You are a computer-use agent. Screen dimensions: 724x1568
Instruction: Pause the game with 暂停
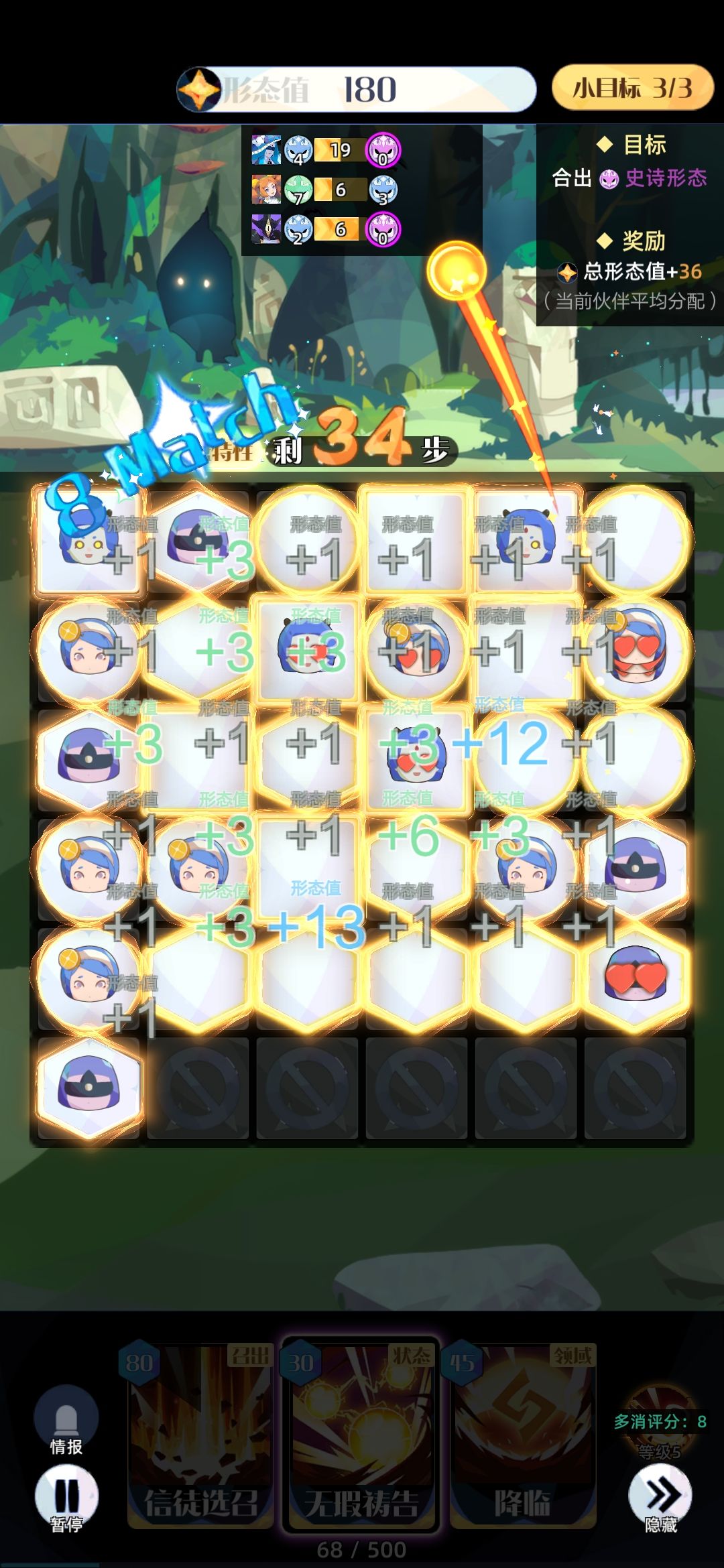tap(66, 1498)
